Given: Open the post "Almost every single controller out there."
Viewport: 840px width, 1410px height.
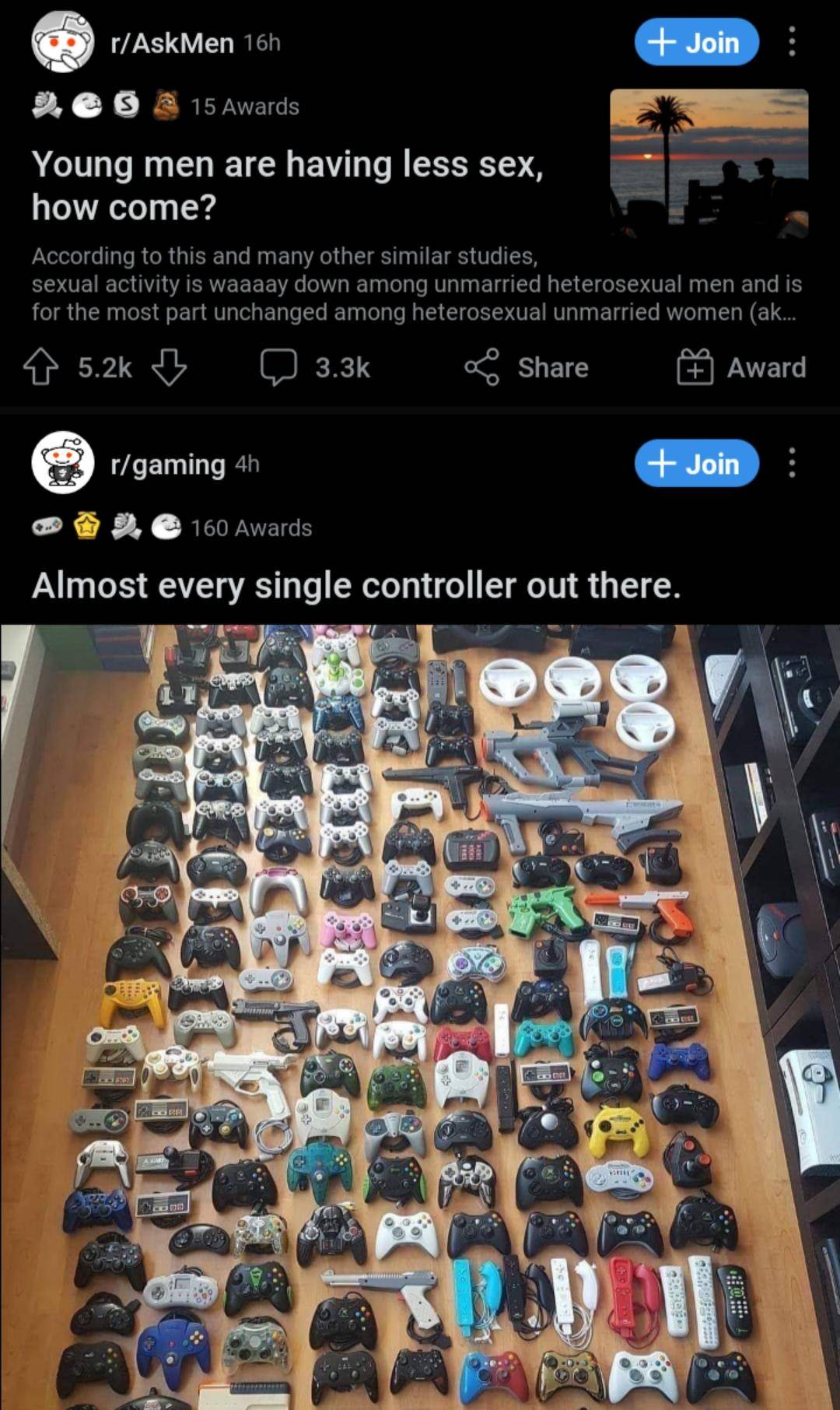Looking at the screenshot, I should pos(356,585).
